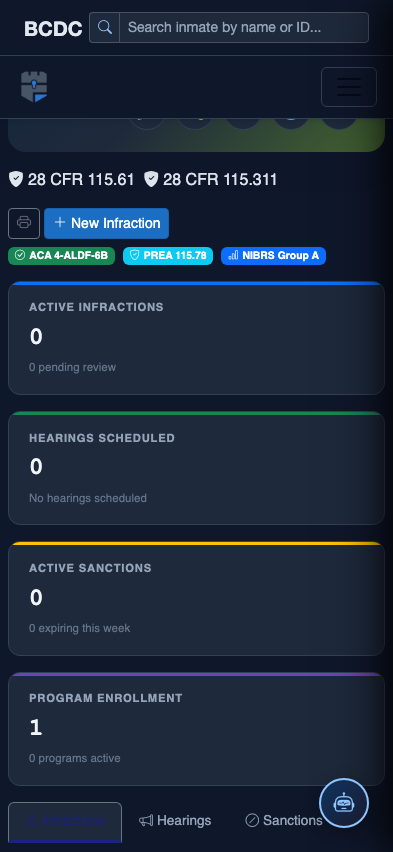Open the Program Enrollment card
This screenshot has height=852, width=393.
click(x=196, y=729)
